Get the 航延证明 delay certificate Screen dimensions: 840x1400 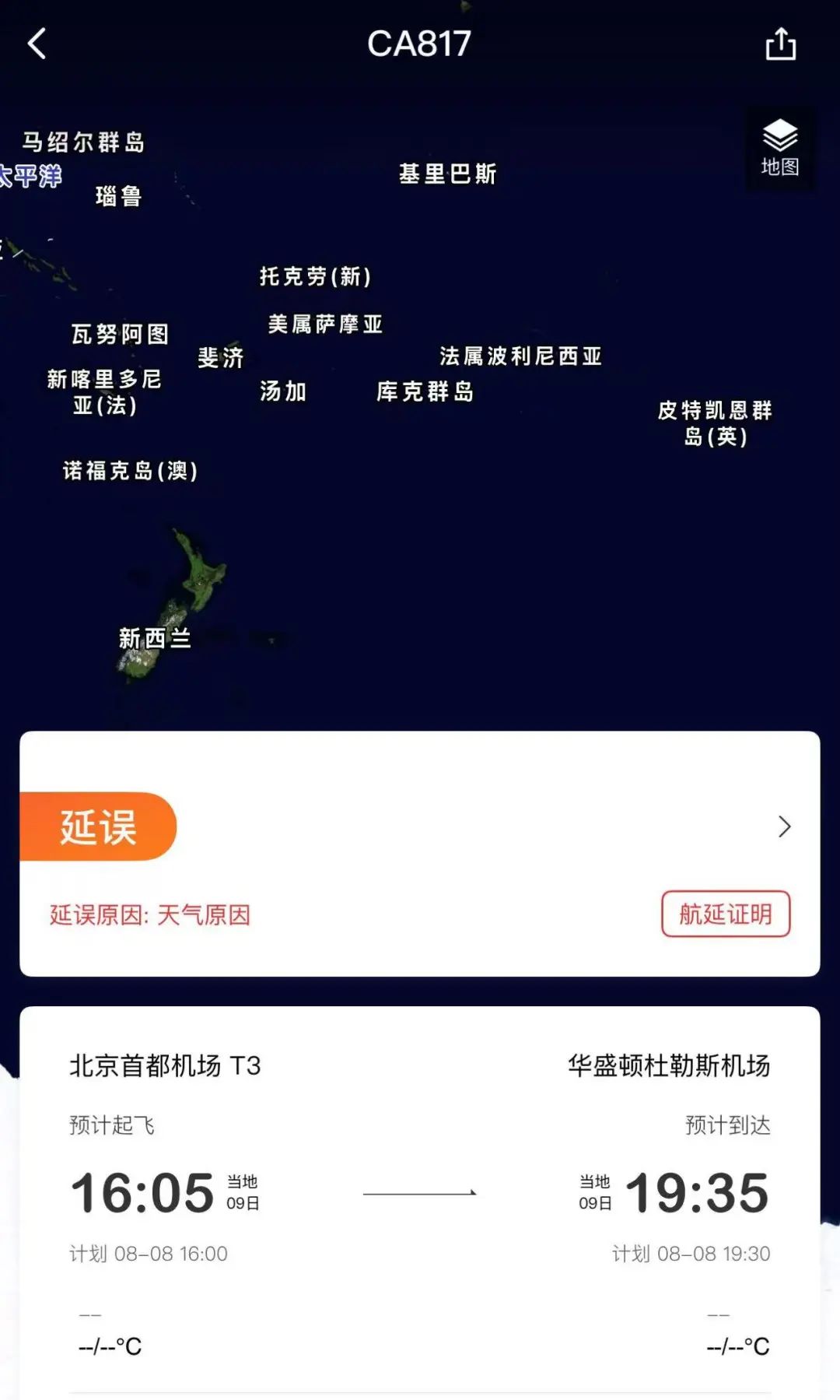click(x=726, y=914)
